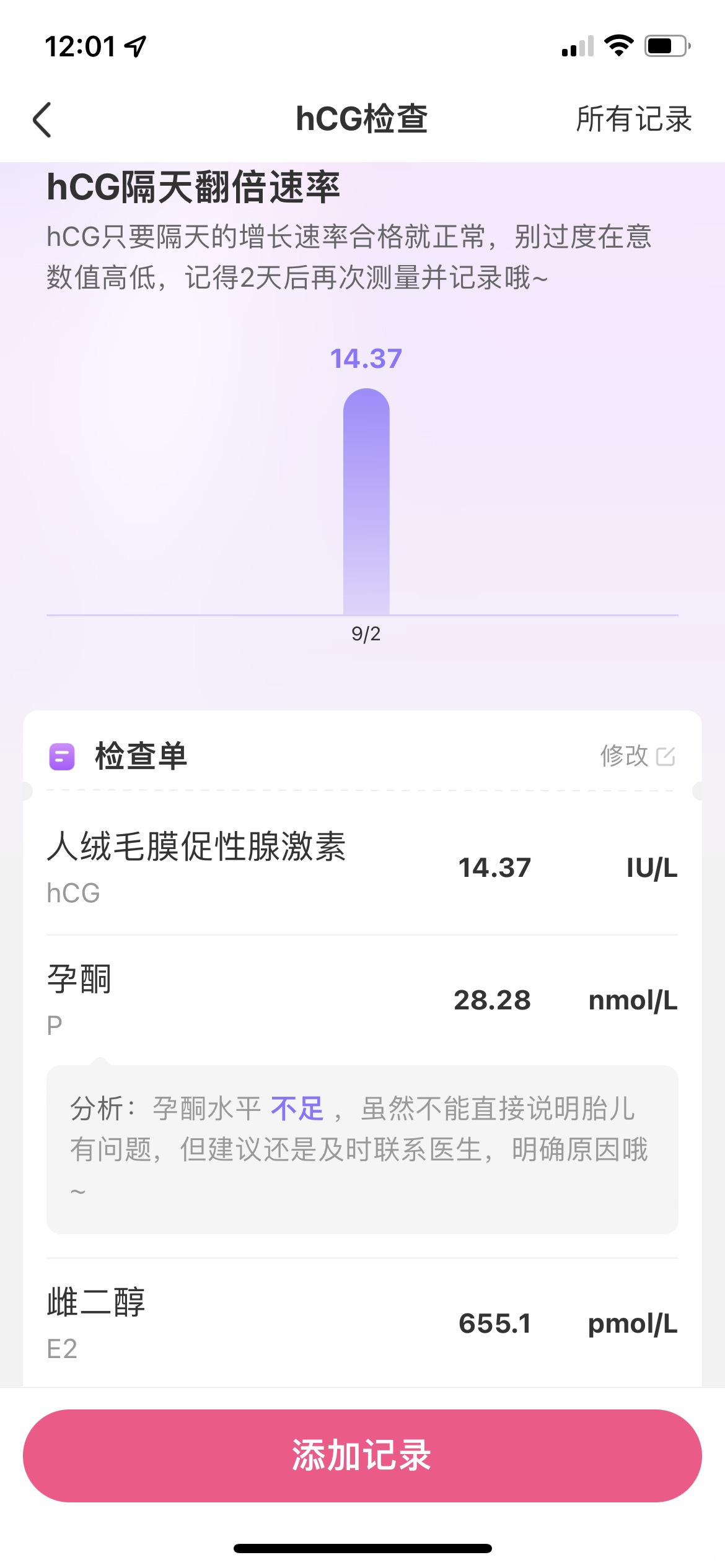Tap the home indicator bar at bottom

[x=362, y=1546]
